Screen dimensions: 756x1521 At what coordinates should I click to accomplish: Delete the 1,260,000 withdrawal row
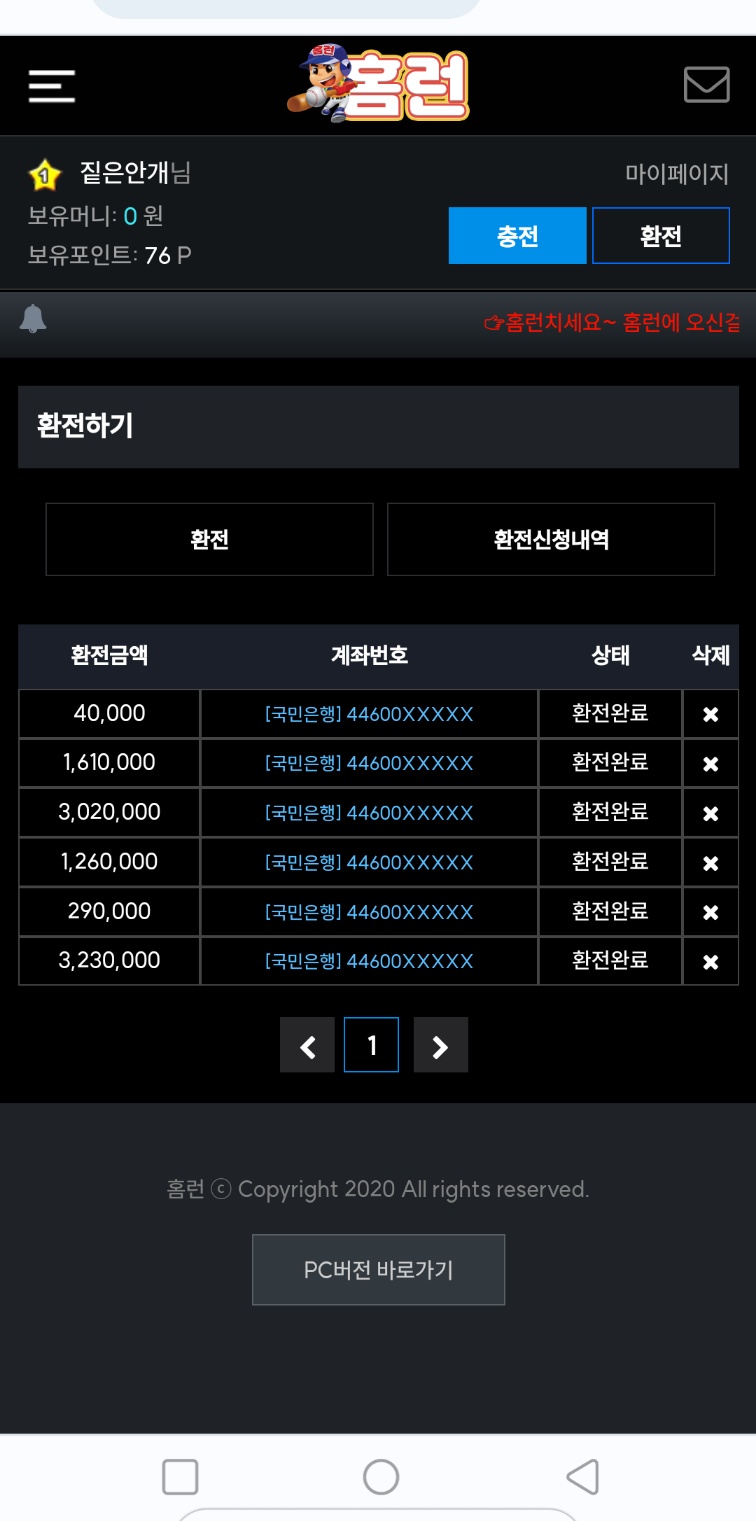tap(710, 863)
